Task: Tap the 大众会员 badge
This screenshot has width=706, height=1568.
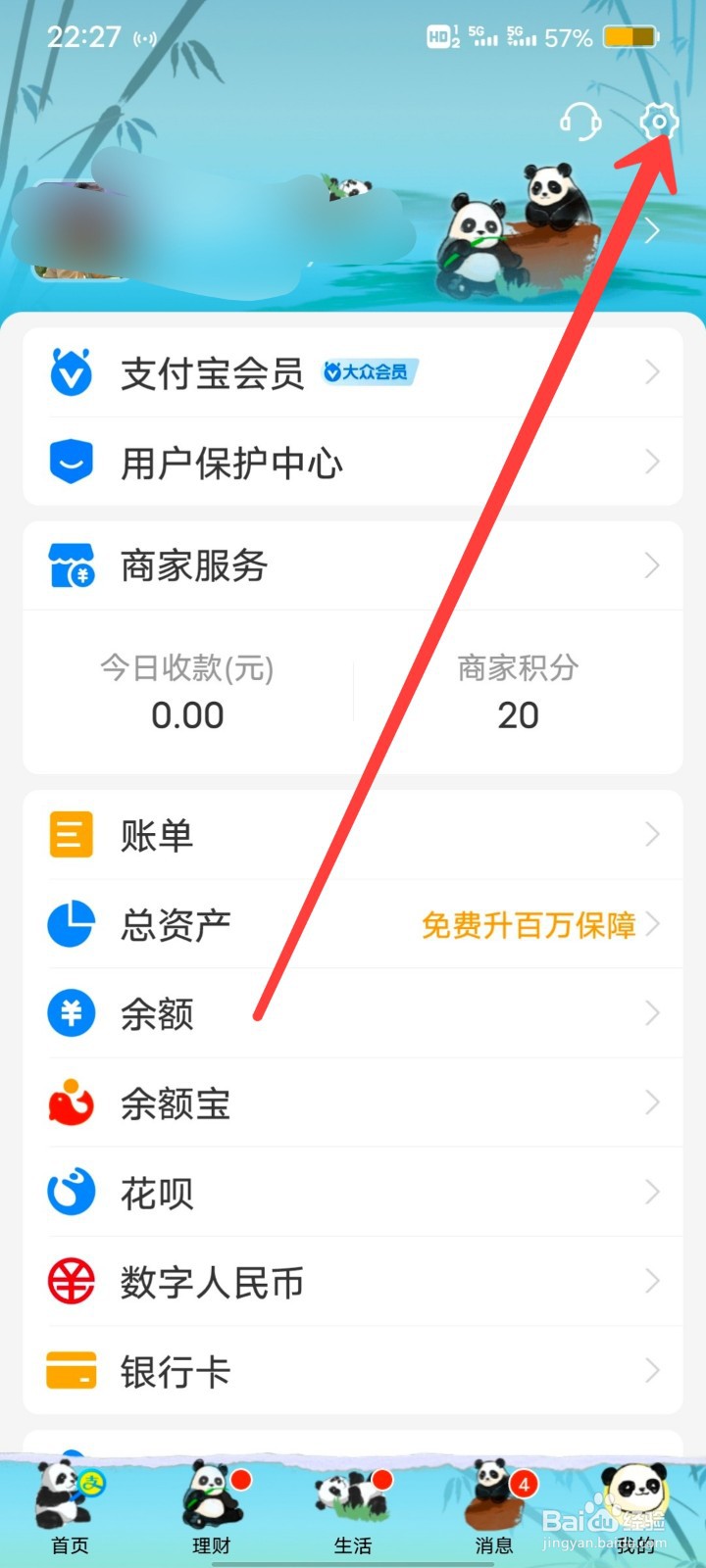Action: 371,369
